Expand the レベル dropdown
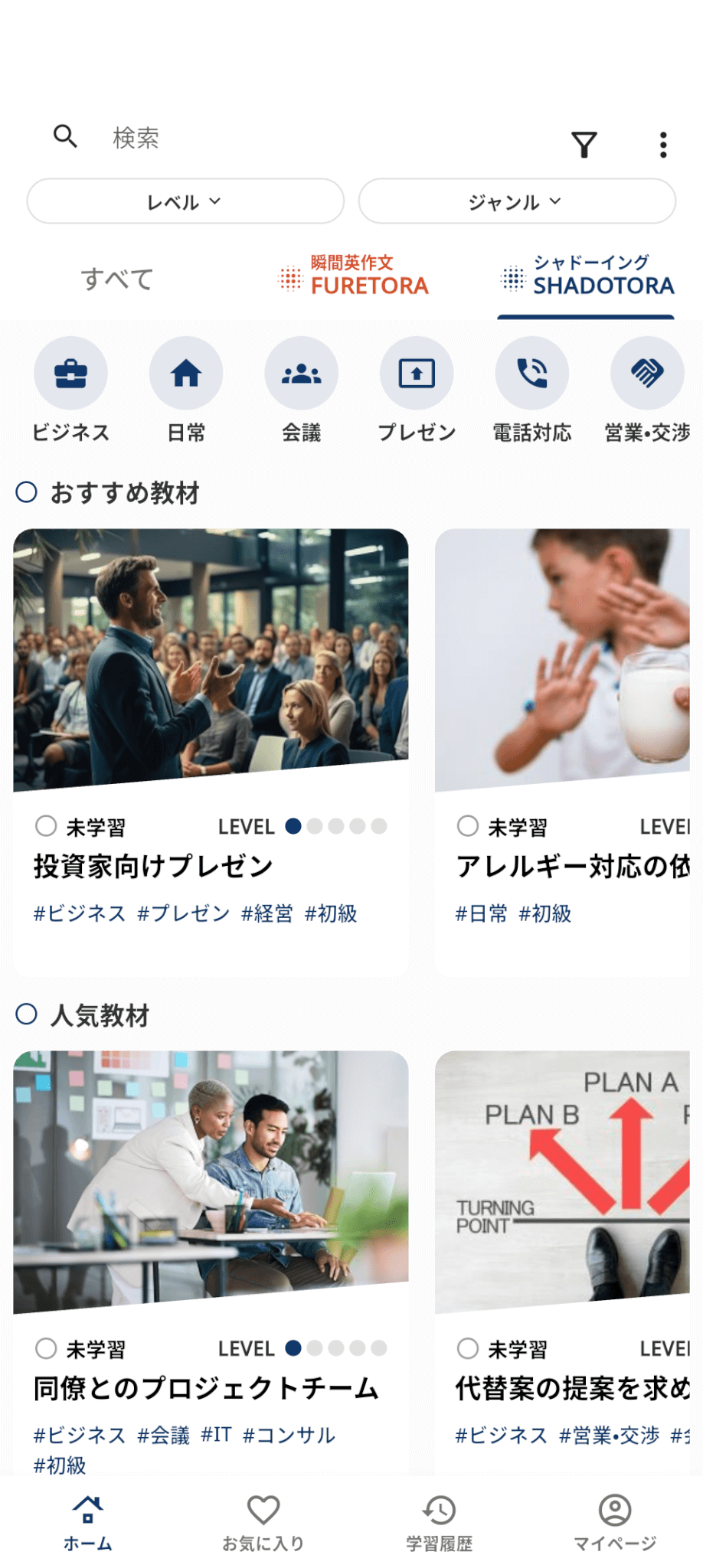This screenshot has height=1568, width=703. pos(185,201)
